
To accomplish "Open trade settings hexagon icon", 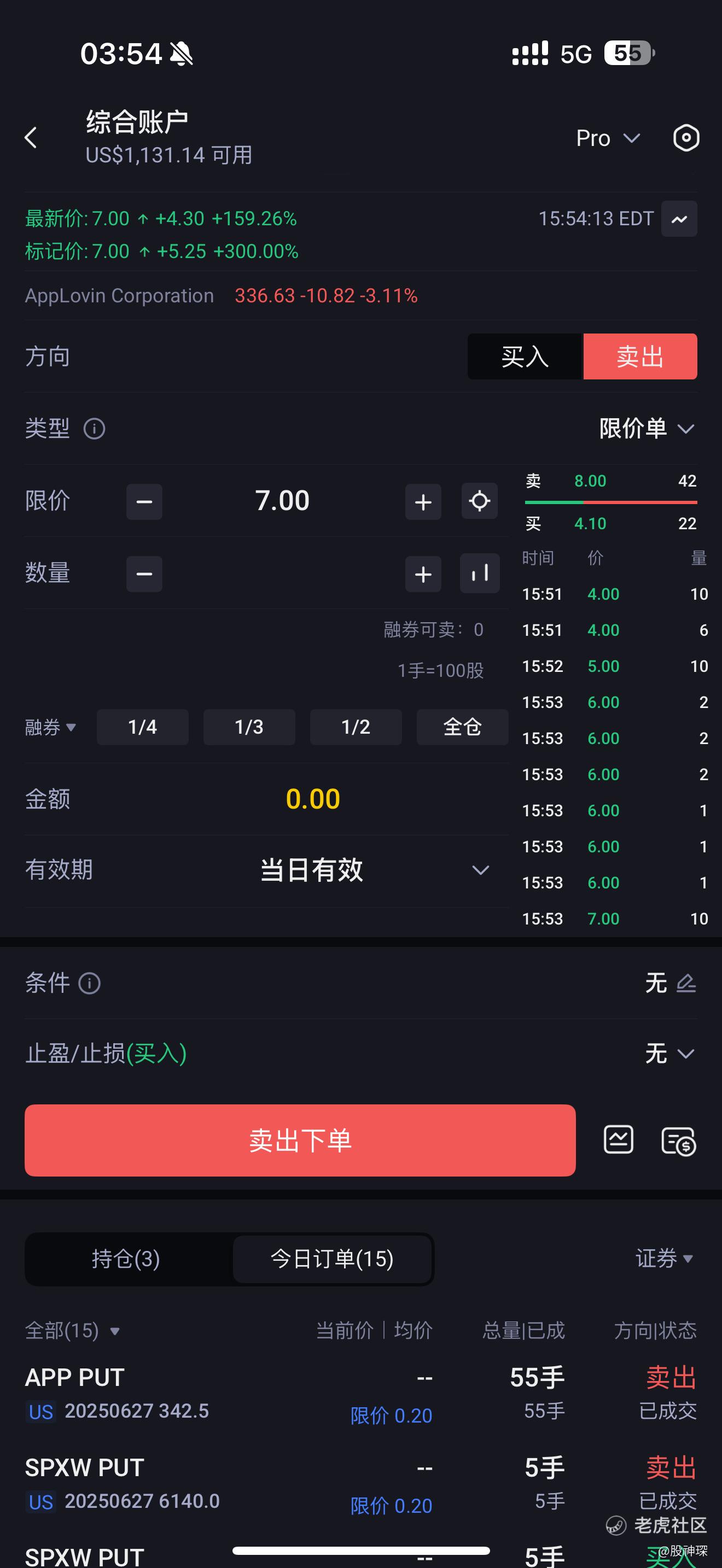I will [686, 138].
